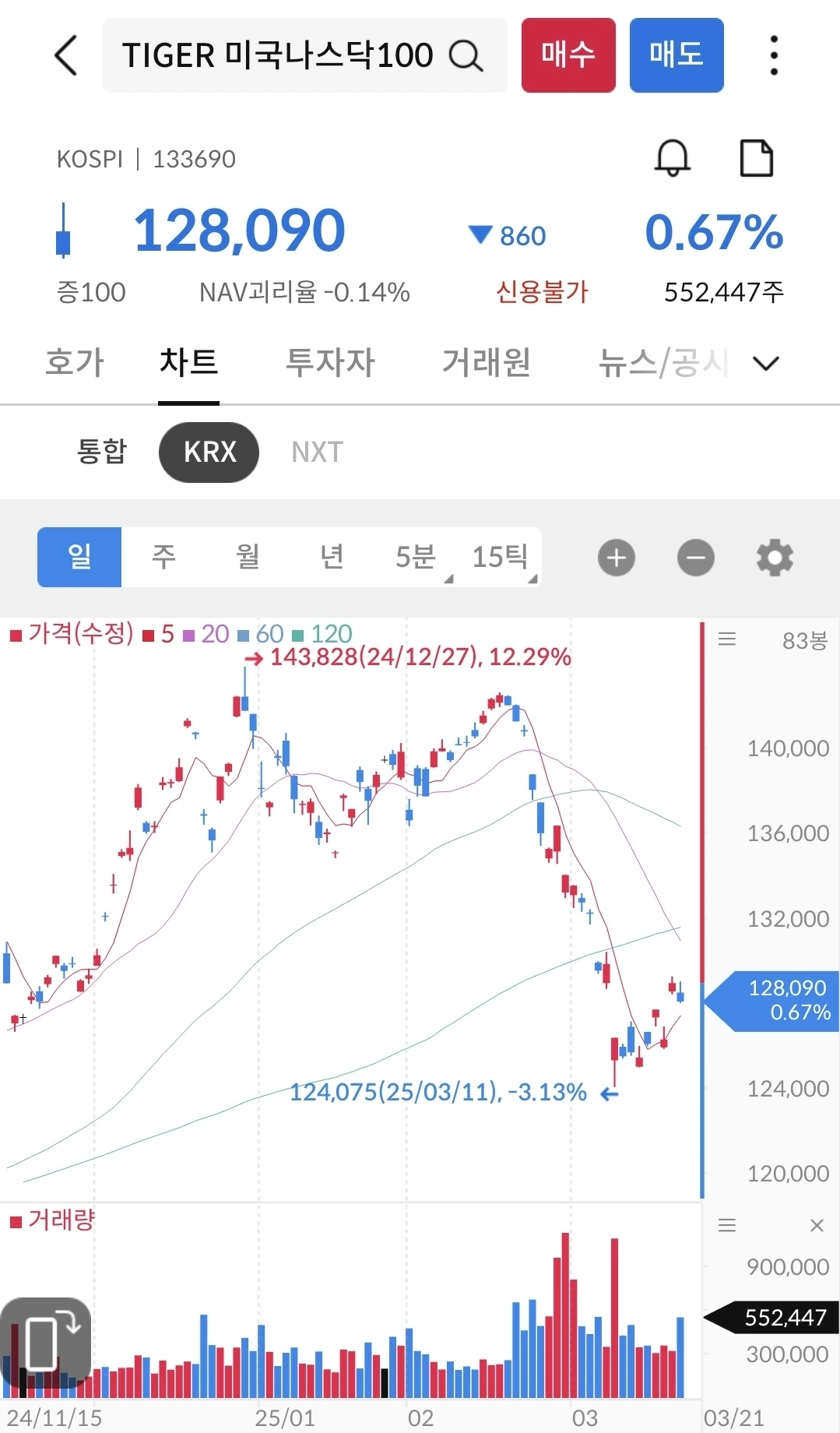Tap the blue 매도 sell button
Image resolution: width=840 pixels, height=1433 pixels.
click(x=677, y=55)
